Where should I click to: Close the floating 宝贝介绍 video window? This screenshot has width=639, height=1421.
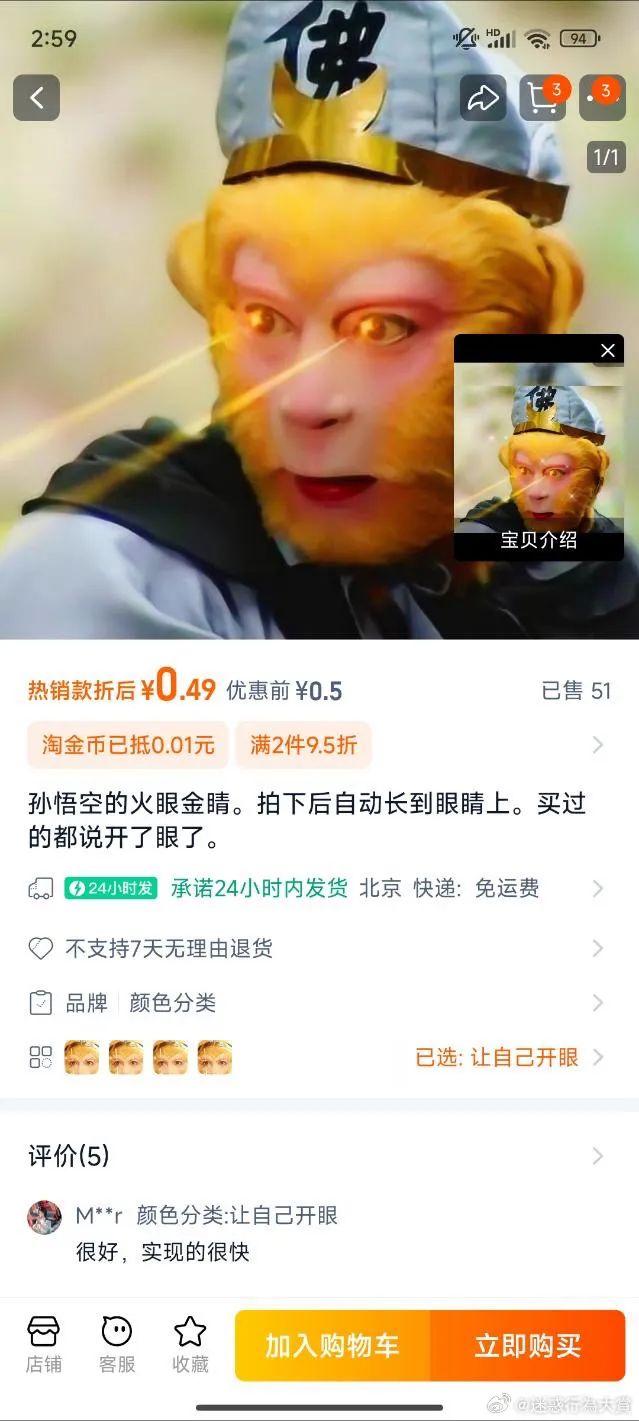(607, 350)
